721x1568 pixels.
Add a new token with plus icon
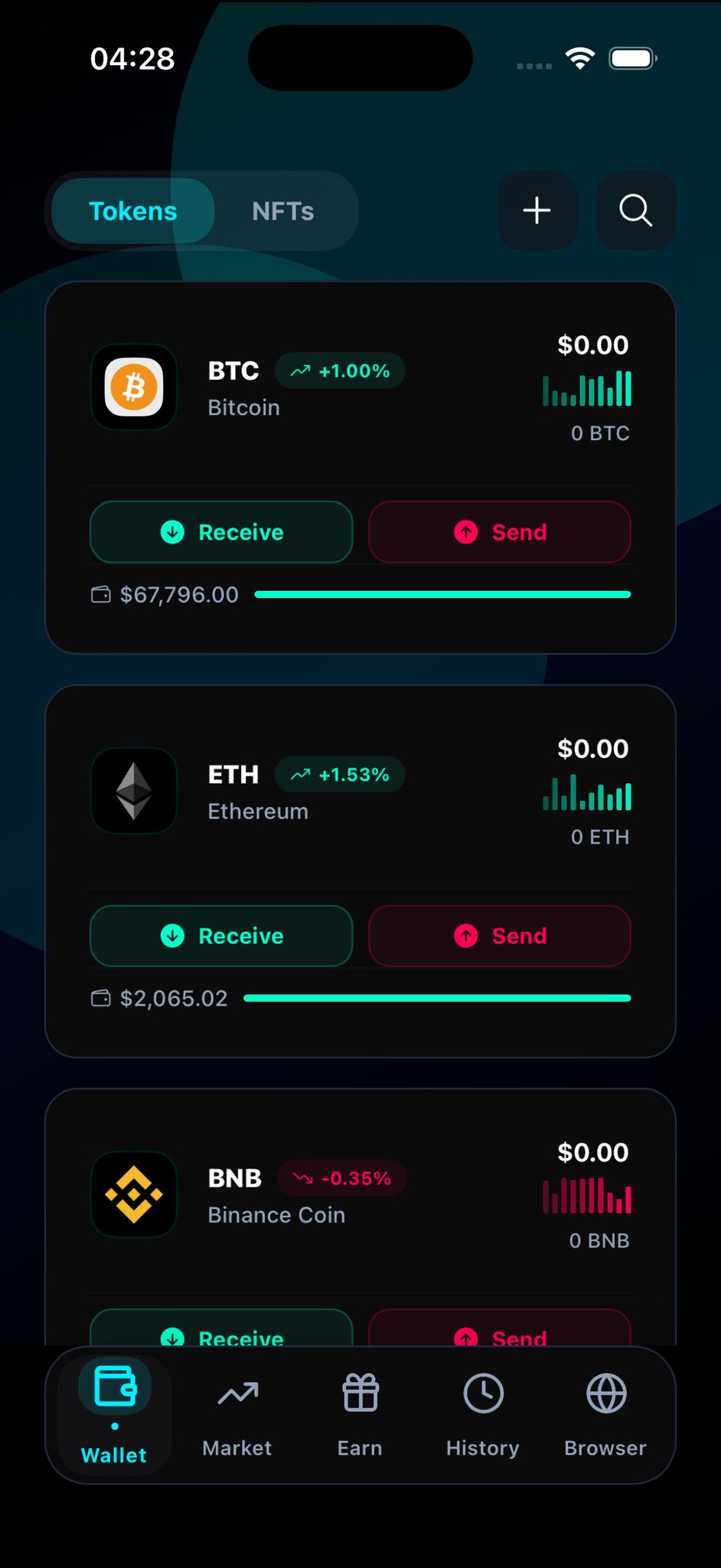(537, 211)
